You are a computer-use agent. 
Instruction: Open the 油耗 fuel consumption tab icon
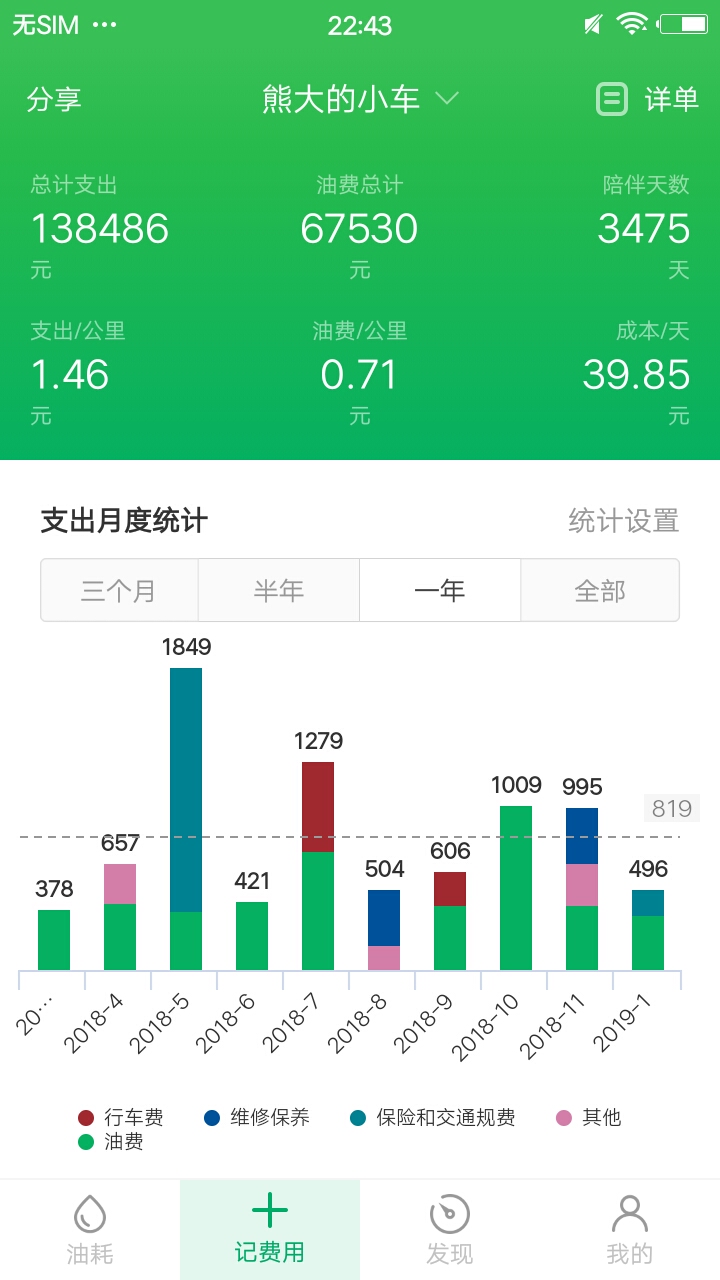90,1213
